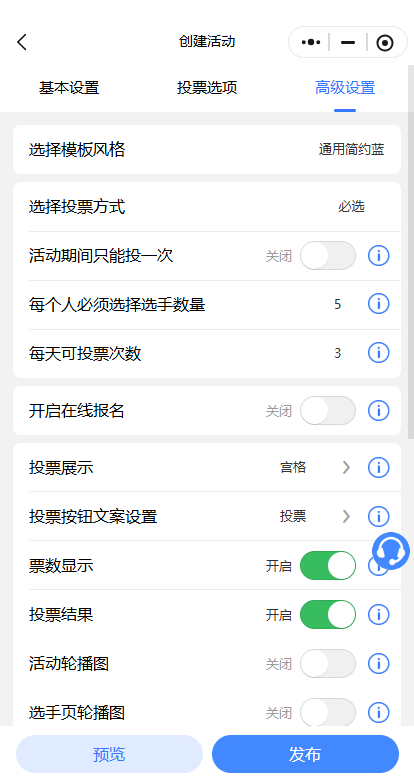The height and width of the screenshot is (780, 414).
Task: Switch to the 投票选项 tab
Action: click(x=207, y=88)
